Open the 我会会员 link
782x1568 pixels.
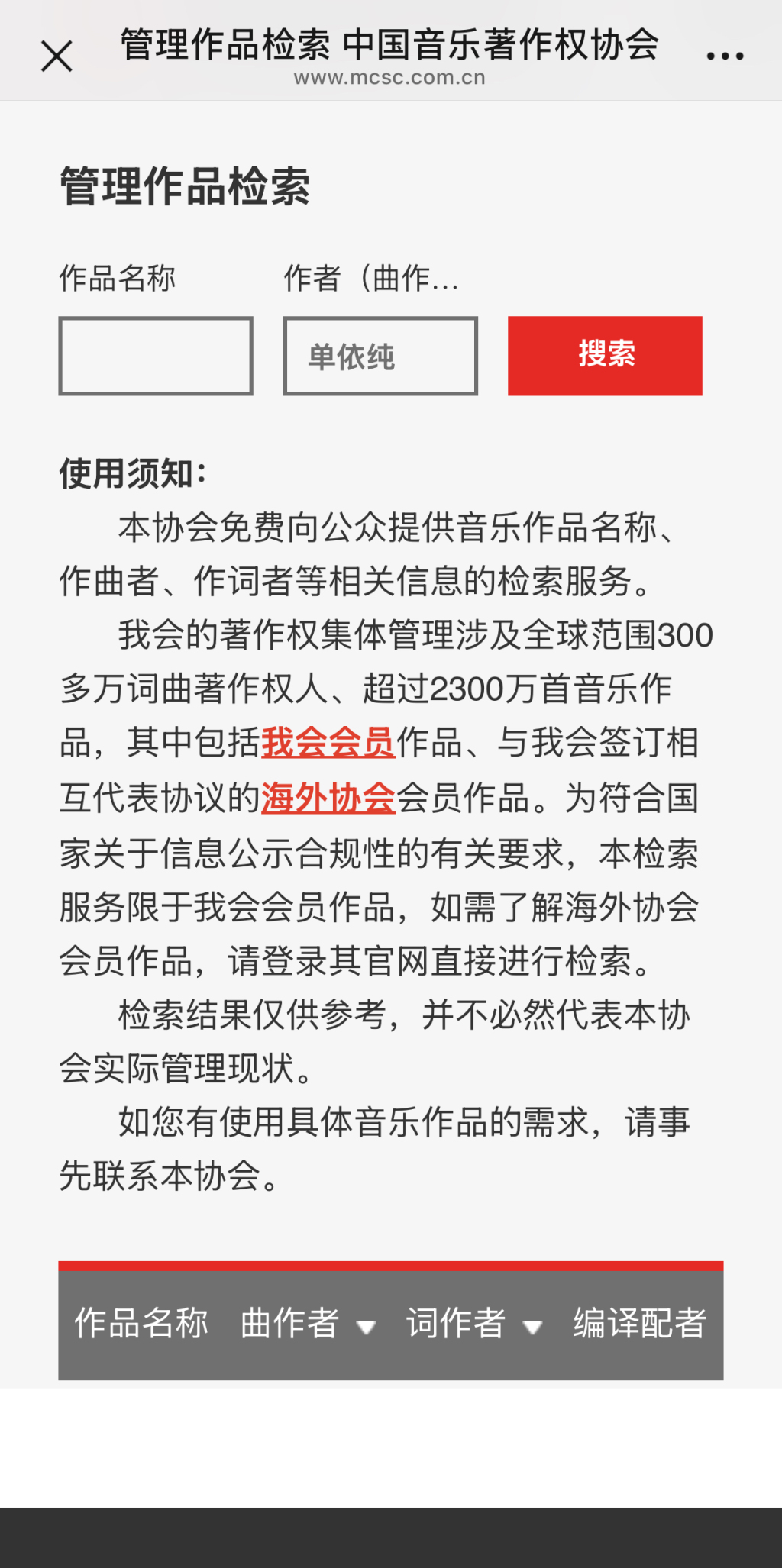(328, 743)
